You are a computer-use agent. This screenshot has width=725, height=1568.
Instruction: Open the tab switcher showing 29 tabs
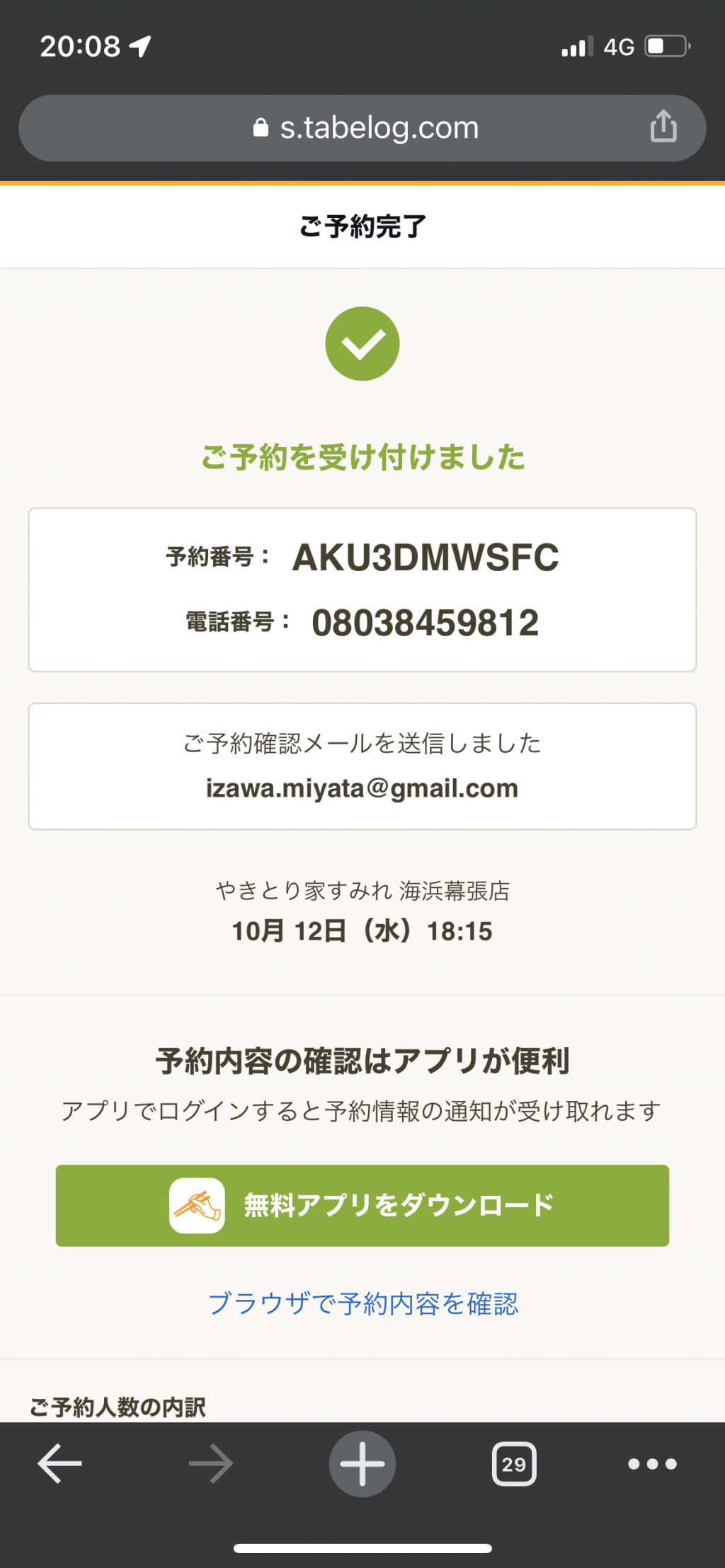514,1463
